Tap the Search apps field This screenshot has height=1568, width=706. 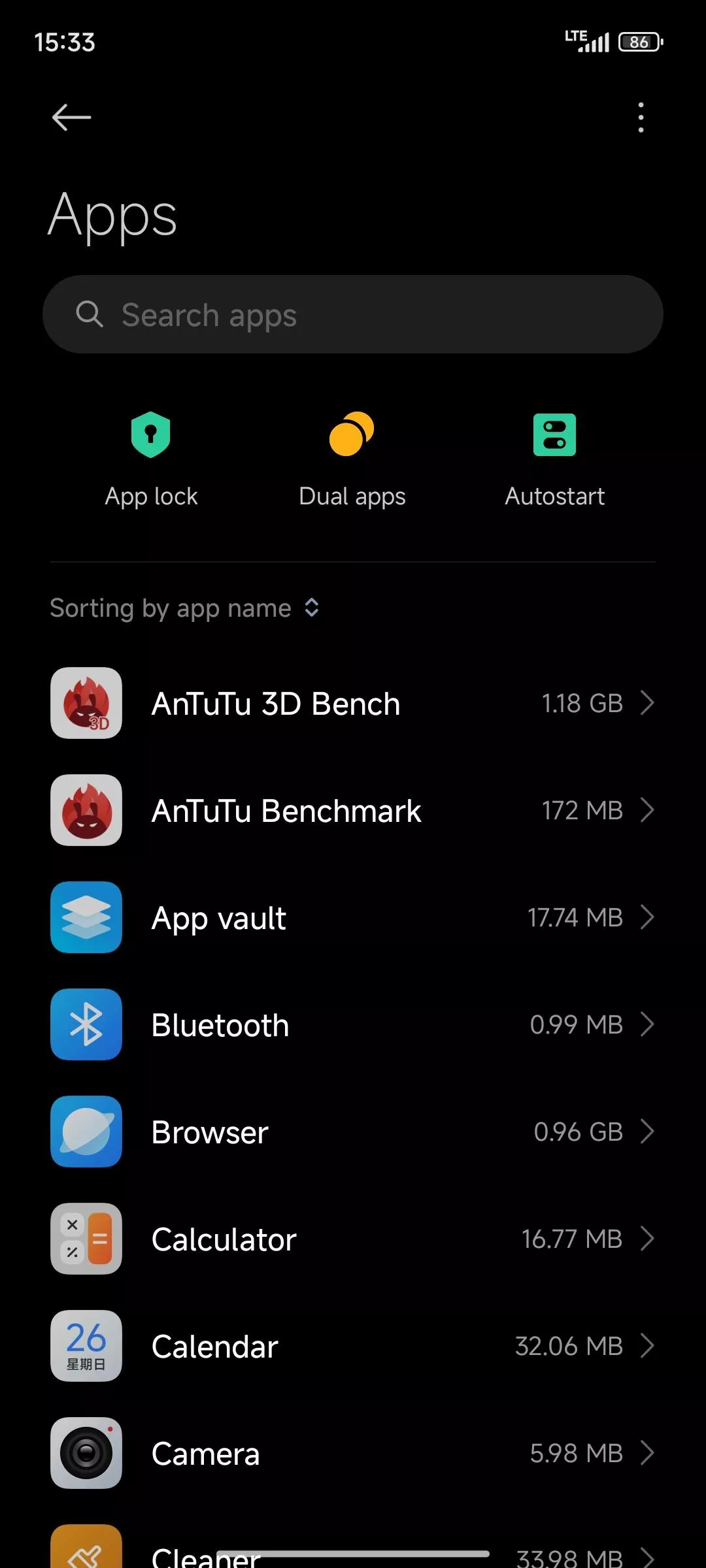click(353, 314)
